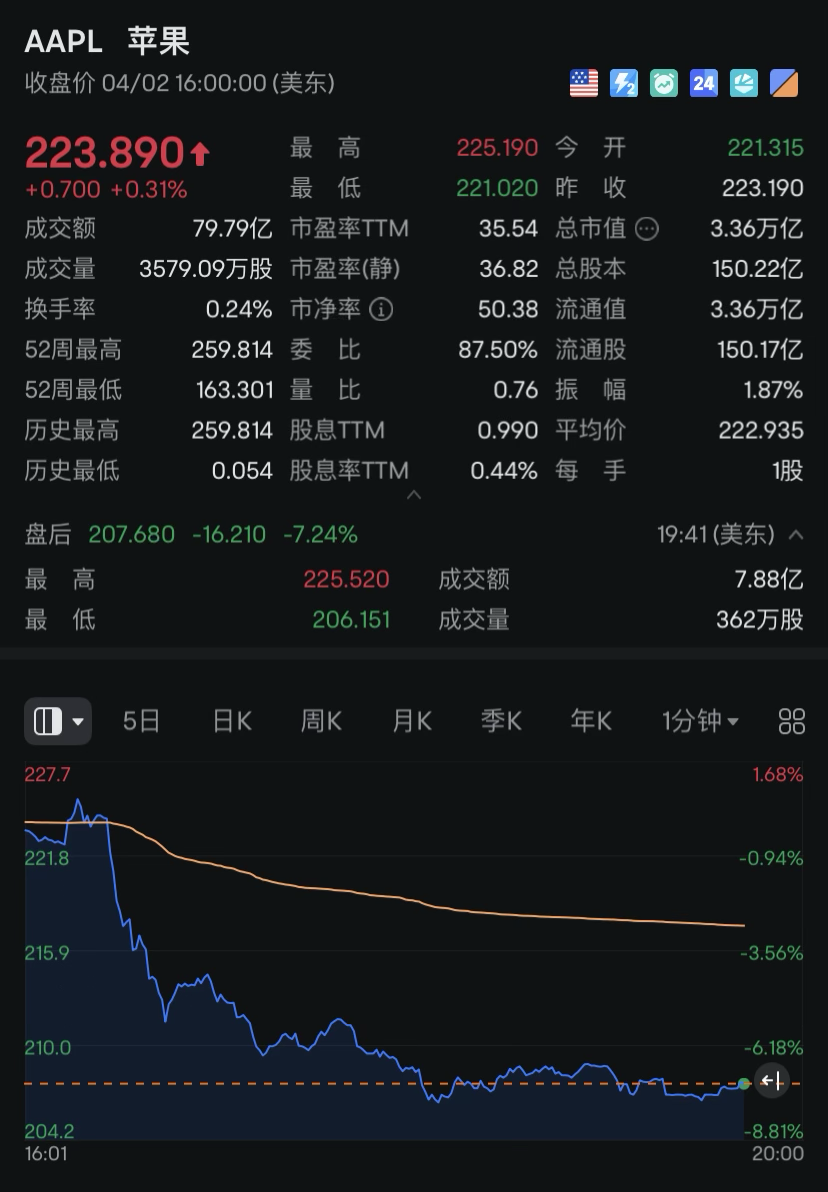
Task: Tap the blue lightning Level 2 icon
Action: 624,83
